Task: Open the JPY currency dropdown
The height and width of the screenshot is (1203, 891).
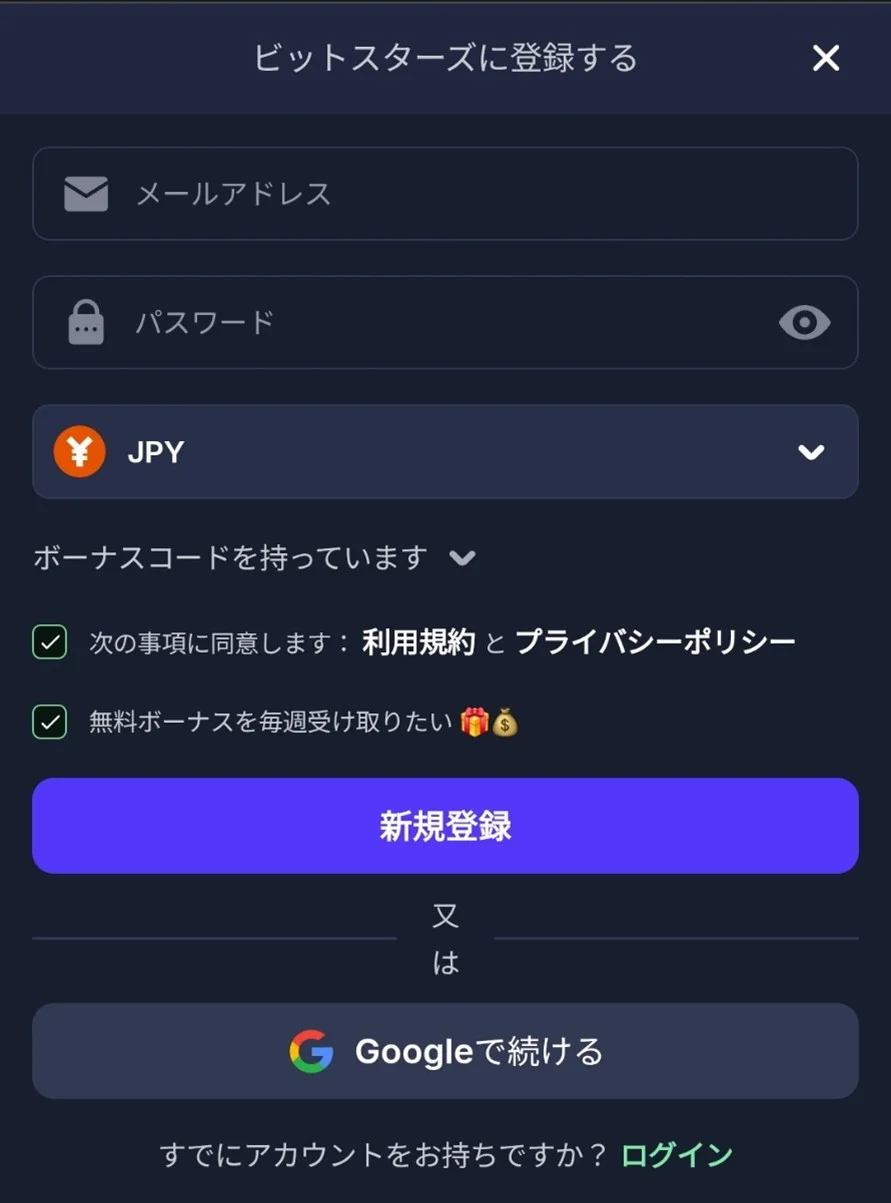Action: (810, 451)
